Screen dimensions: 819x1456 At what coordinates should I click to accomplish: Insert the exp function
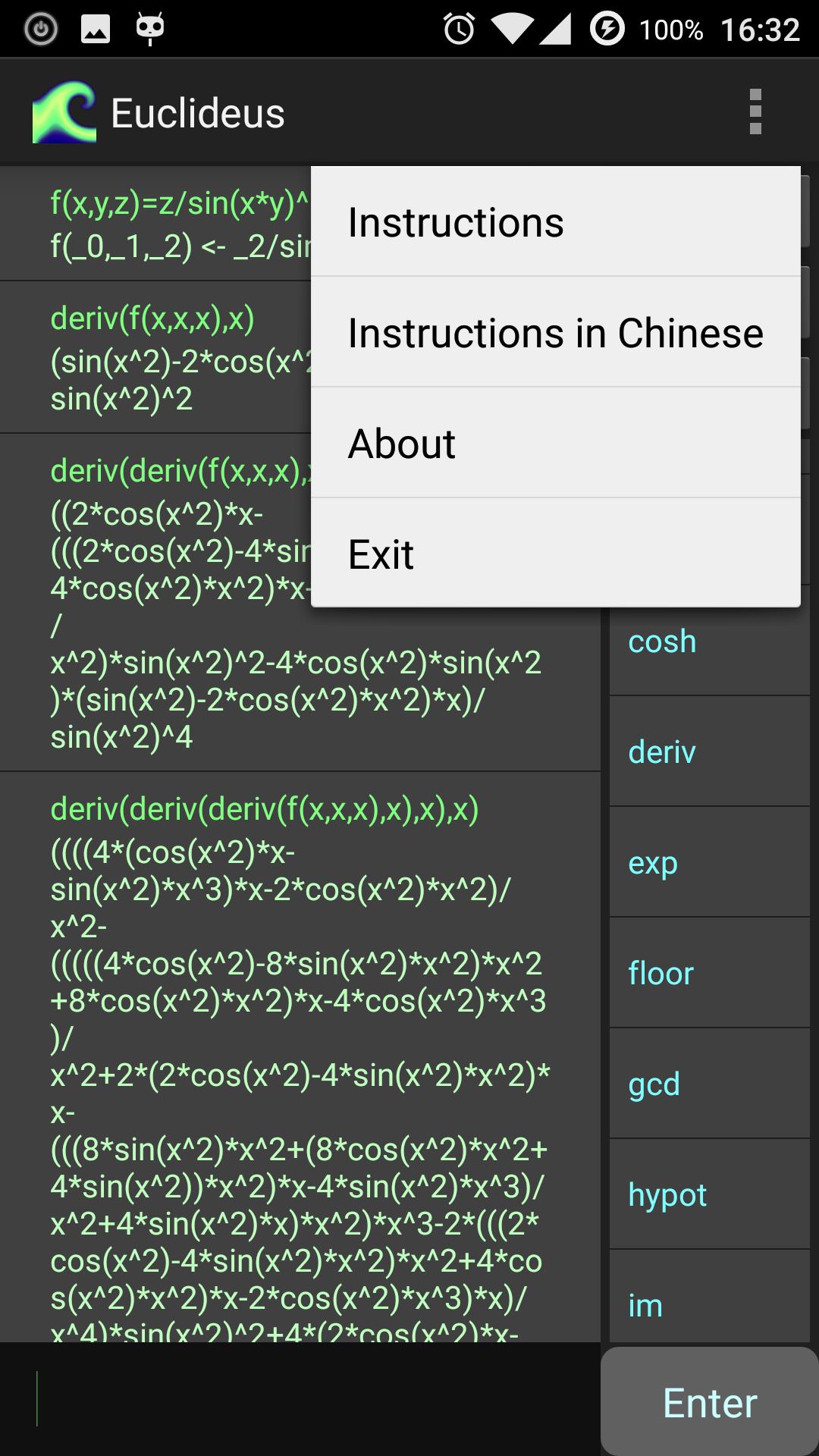point(709,863)
